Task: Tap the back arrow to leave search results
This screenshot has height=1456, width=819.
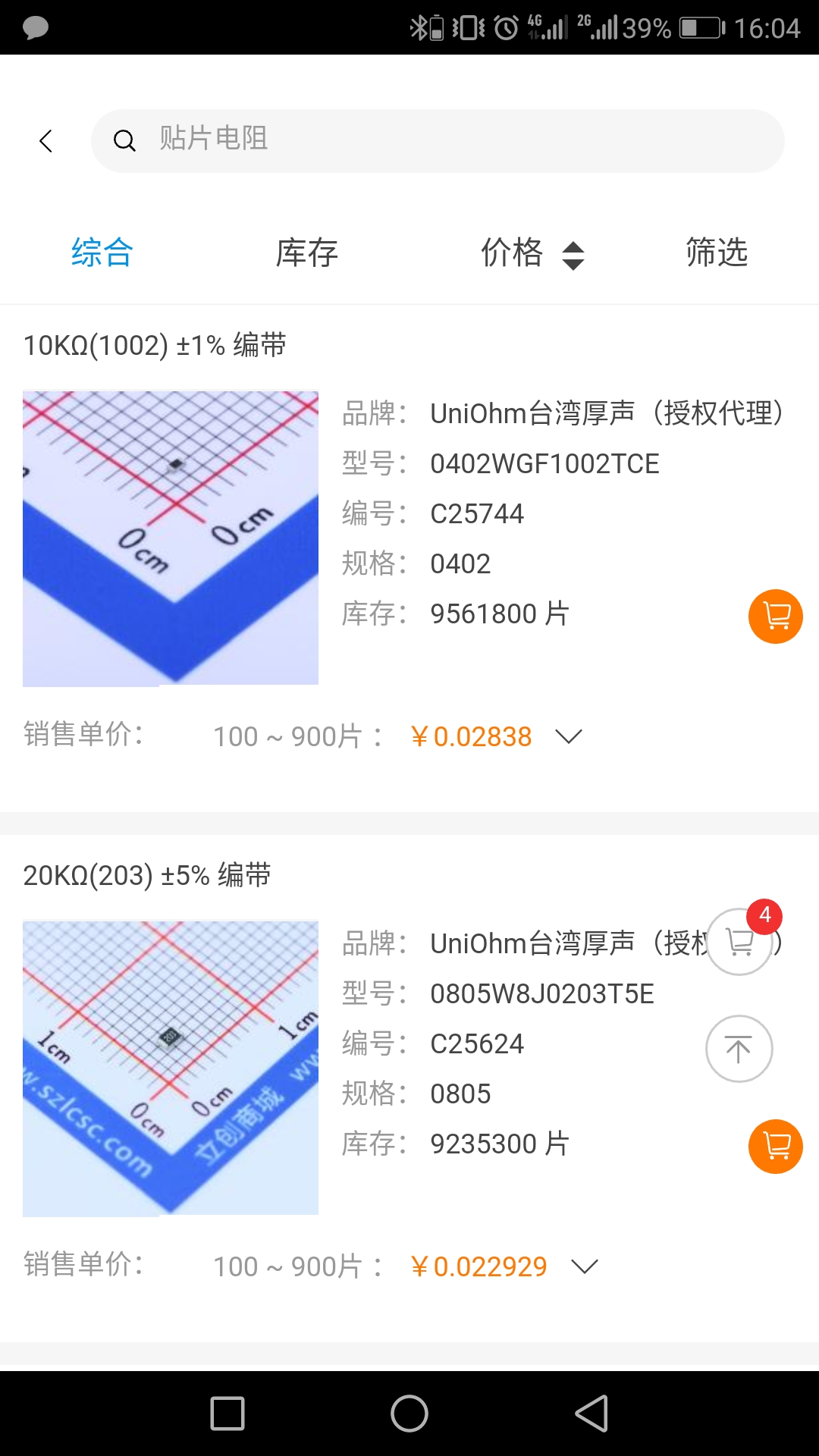Action: 45,140
